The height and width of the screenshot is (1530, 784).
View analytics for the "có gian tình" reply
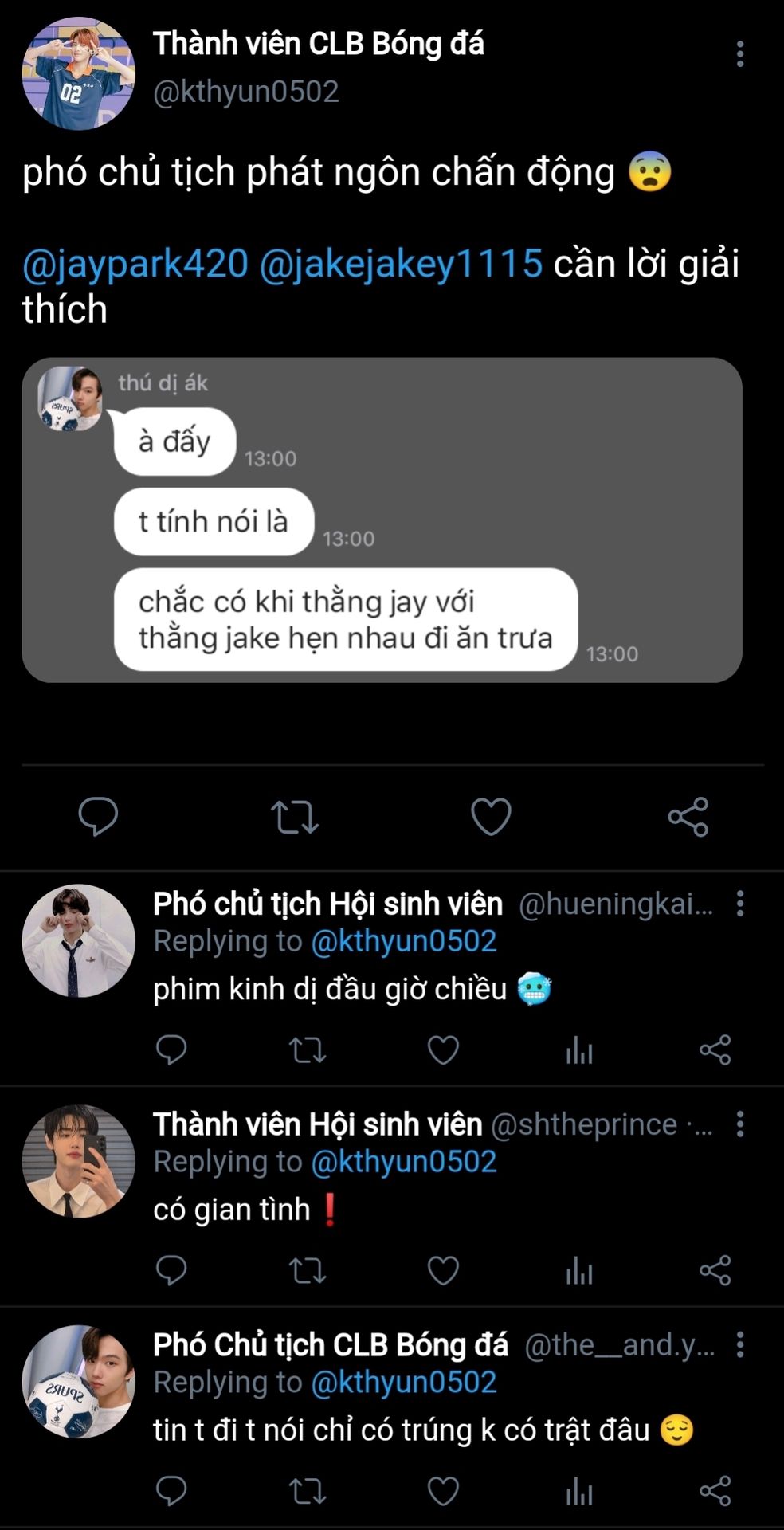[x=579, y=1270]
